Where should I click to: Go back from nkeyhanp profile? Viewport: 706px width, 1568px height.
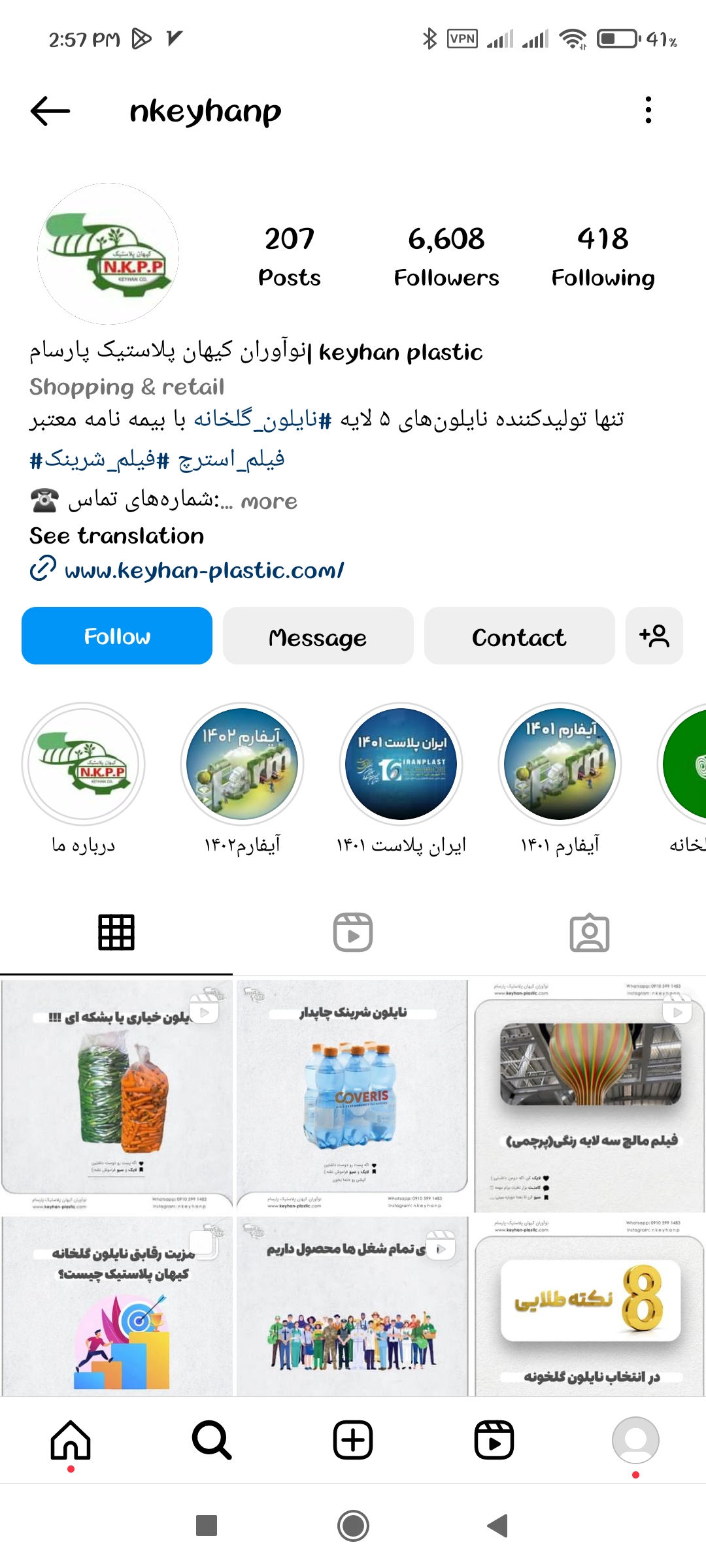click(x=50, y=110)
